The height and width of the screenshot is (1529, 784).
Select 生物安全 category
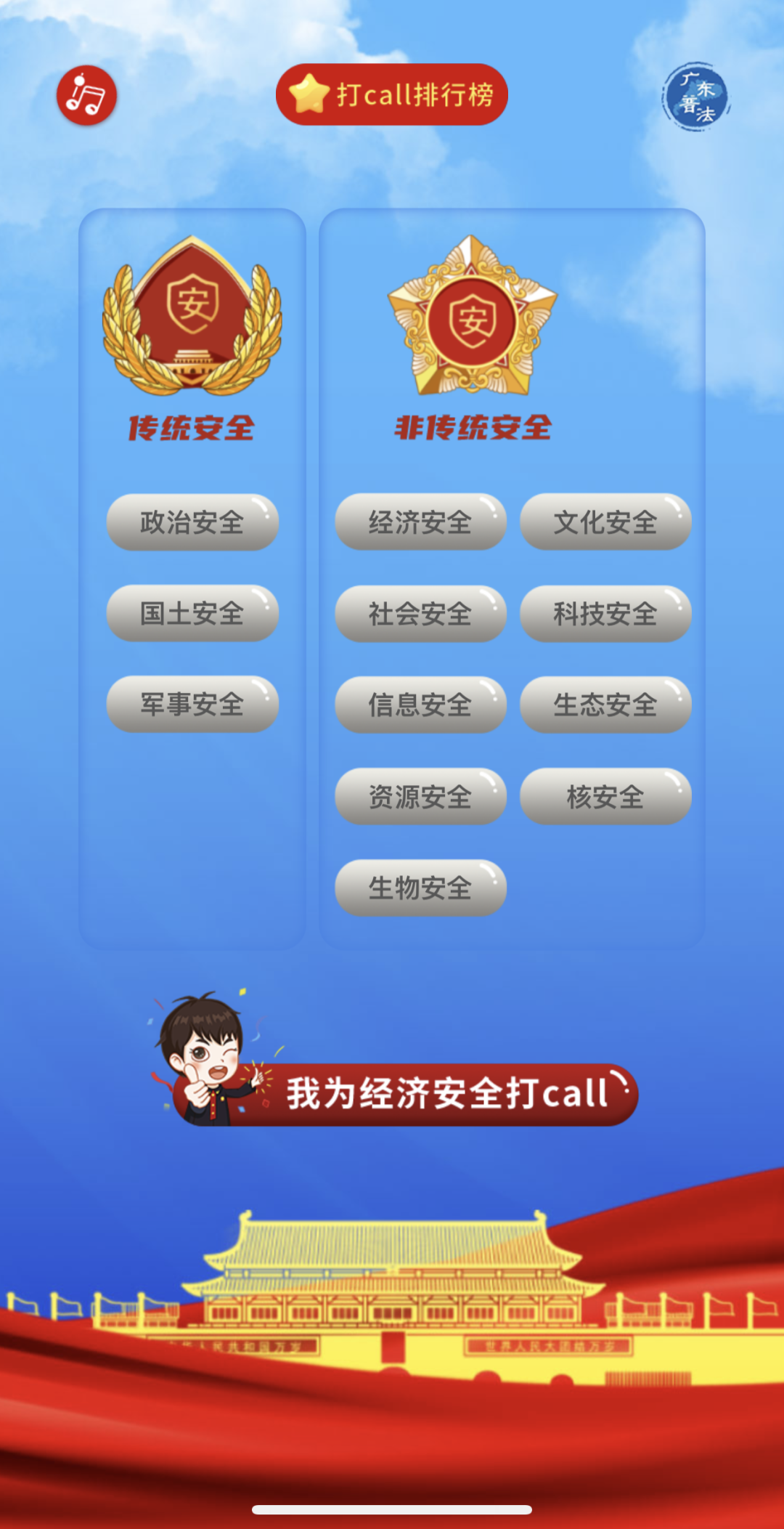[x=420, y=888]
